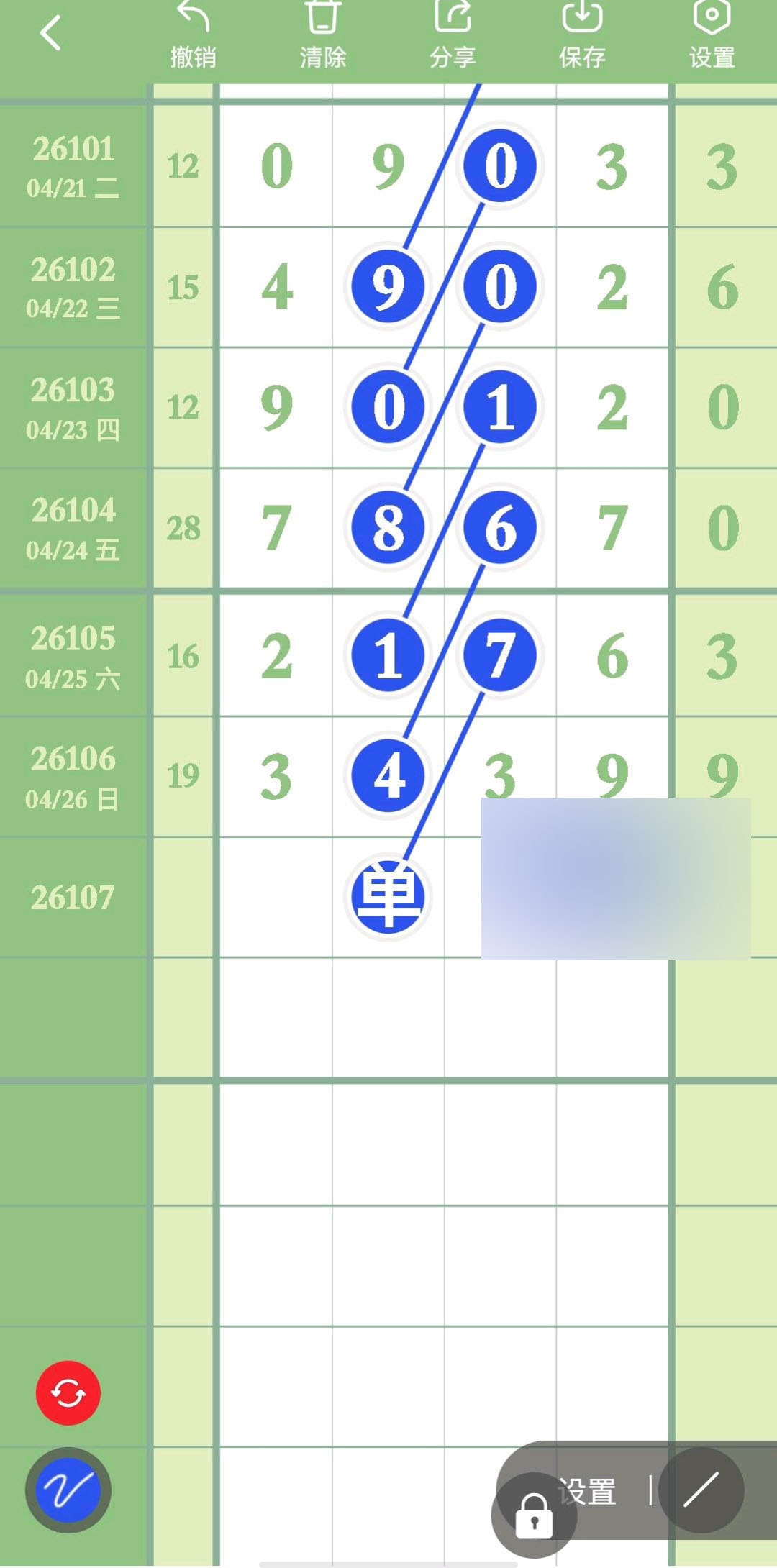Save the chart with 保存
The image size is (777, 1568).
pyautogui.click(x=582, y=35)
